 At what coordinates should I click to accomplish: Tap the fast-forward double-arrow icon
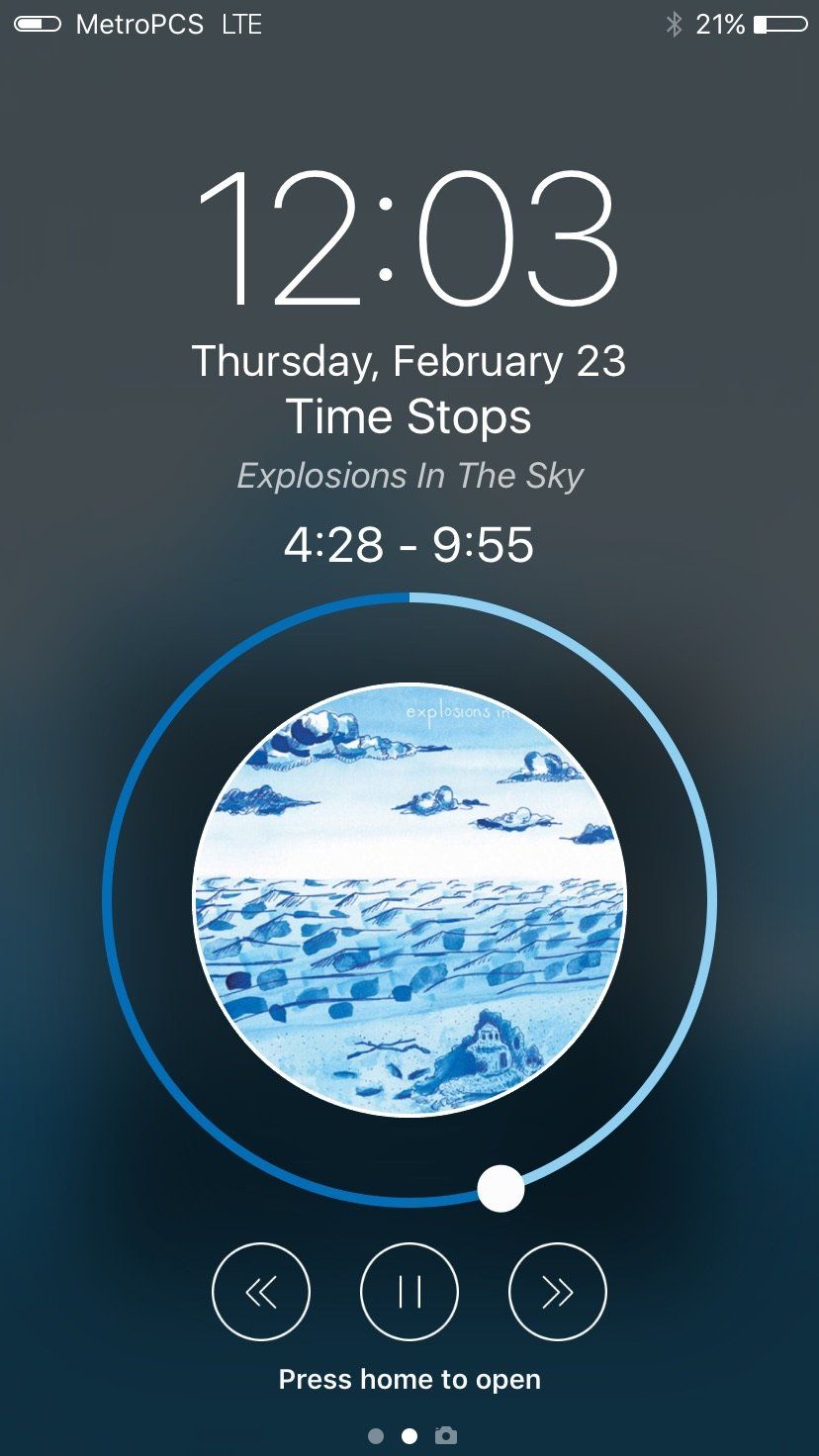tap(557, 1292)
